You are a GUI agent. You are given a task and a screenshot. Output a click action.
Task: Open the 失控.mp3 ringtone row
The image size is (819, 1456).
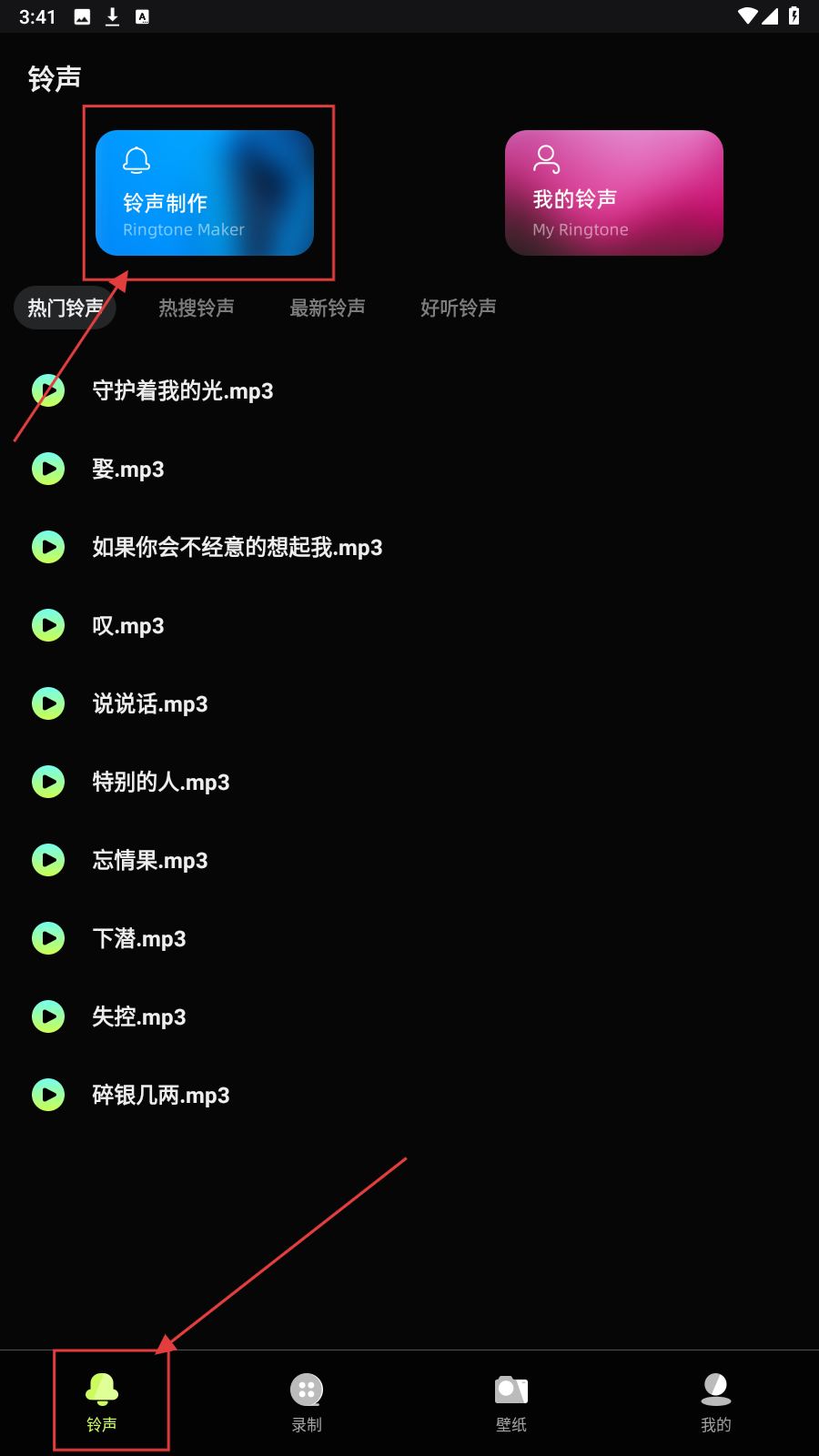click(139, 1016)
